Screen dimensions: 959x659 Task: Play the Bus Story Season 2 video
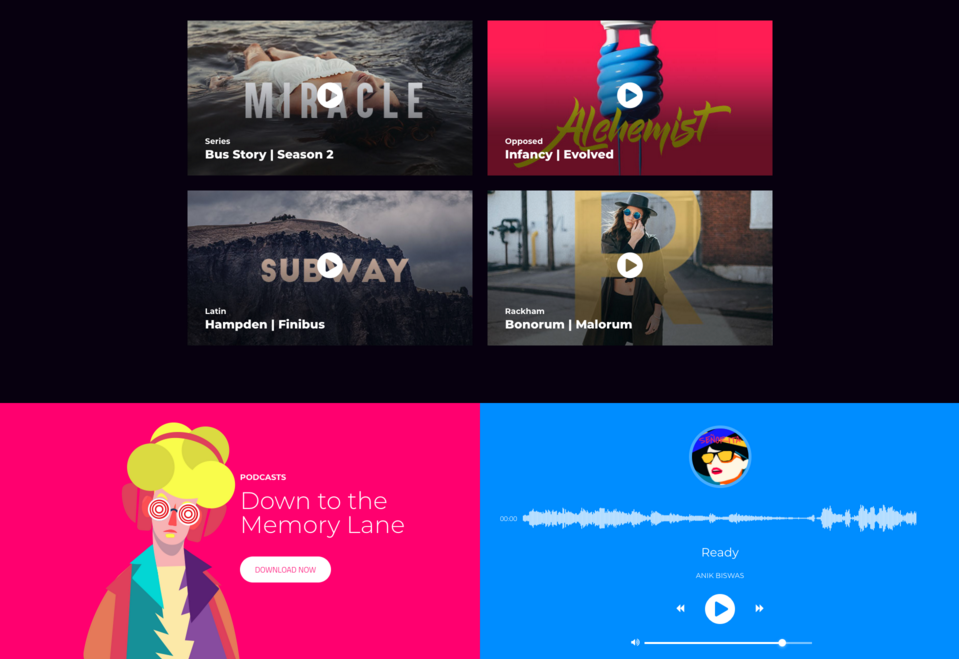[x=329, y=95]
